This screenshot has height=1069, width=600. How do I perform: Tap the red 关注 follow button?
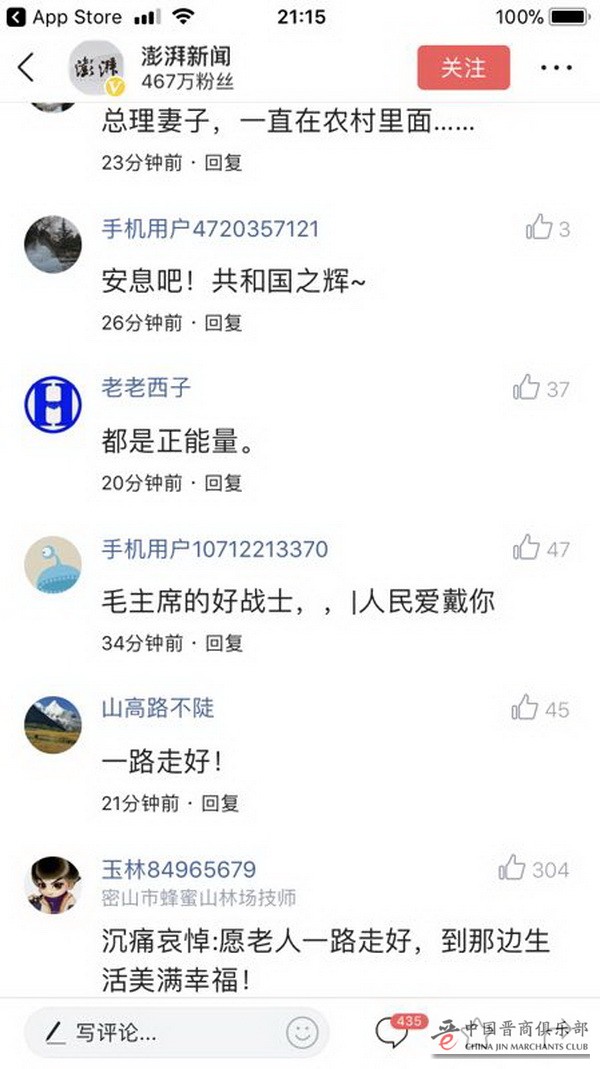pyautogui.click(x=463, y=67)
